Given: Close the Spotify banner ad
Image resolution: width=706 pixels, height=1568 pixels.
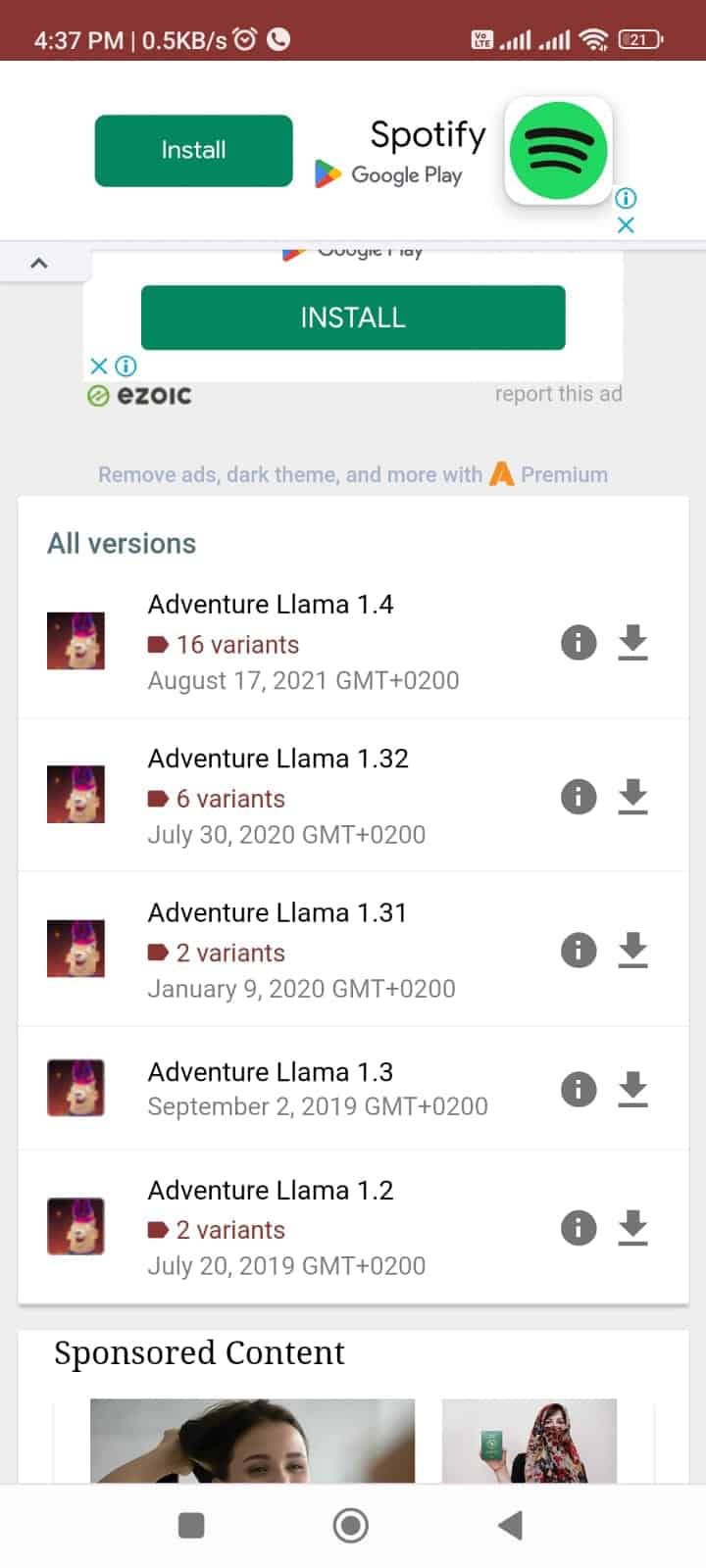Looking at the screenshot, I should pyautogui.click(x=626, y=225).
